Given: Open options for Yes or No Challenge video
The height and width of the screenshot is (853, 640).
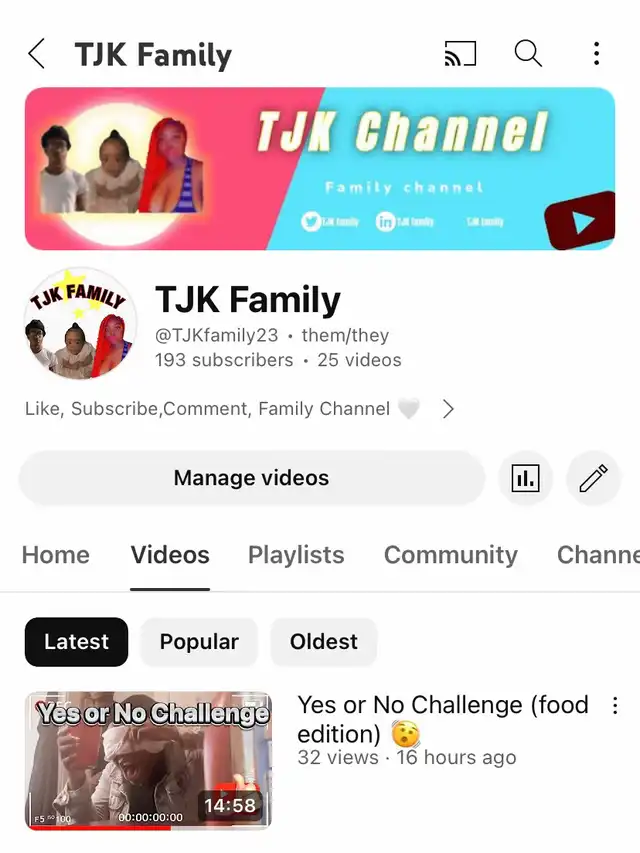Looking at the screenshot, I should click(615, 706).
